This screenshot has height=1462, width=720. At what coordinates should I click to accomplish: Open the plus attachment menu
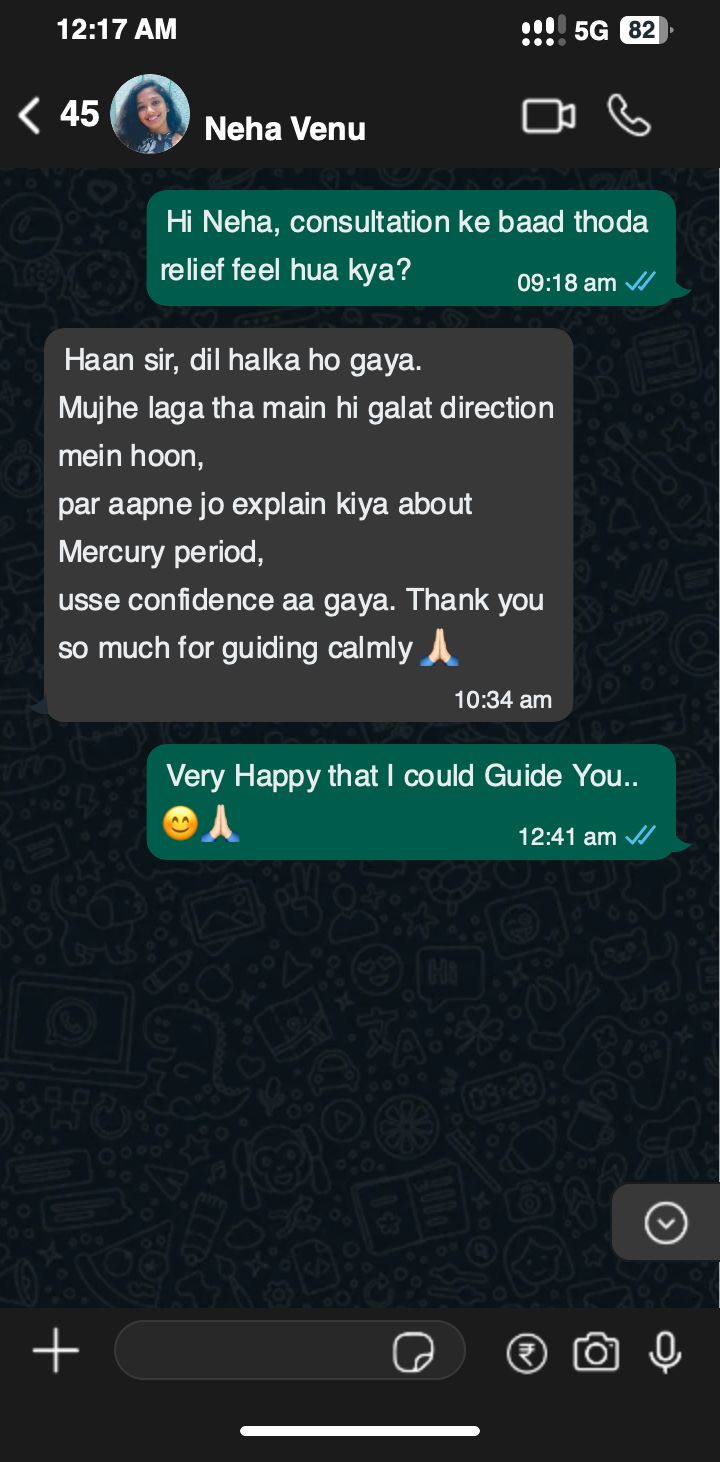tap(56, 1352)
